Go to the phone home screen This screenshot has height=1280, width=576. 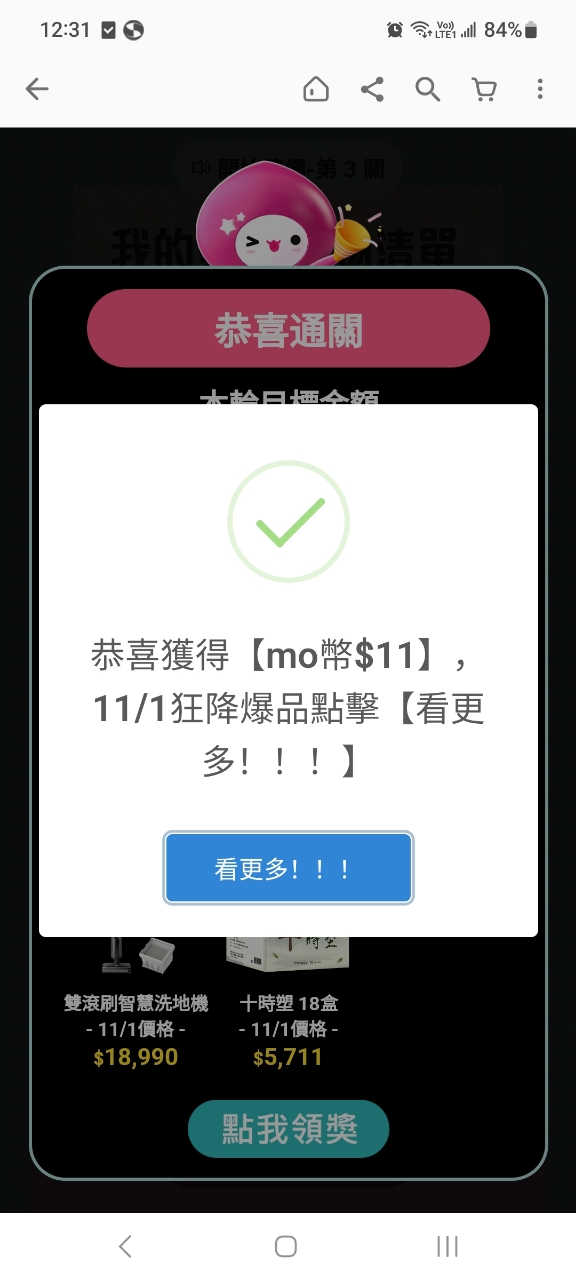coord(286,1246)
